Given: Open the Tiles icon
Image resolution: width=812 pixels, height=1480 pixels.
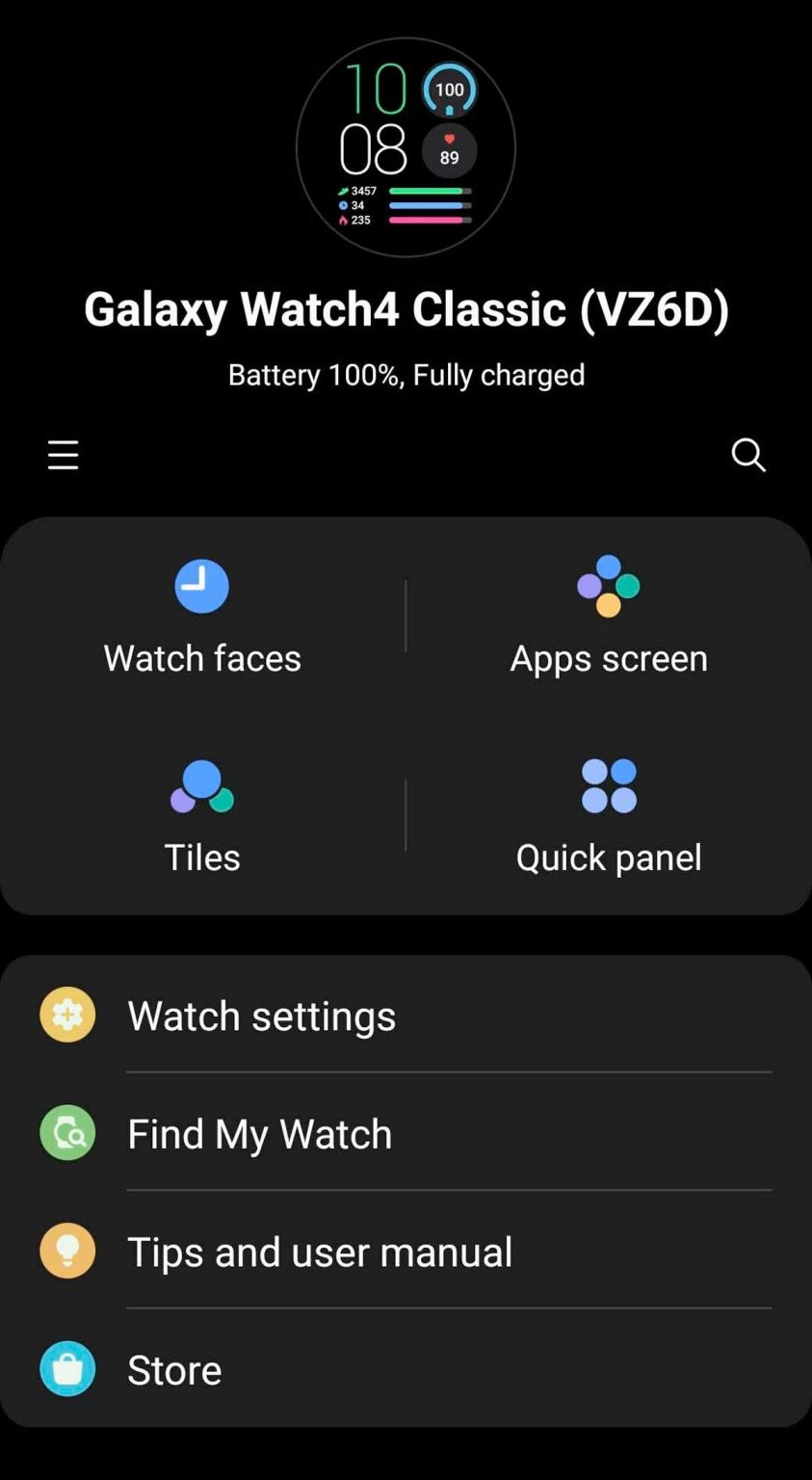Looking at the screenshot, I should 201,786.
